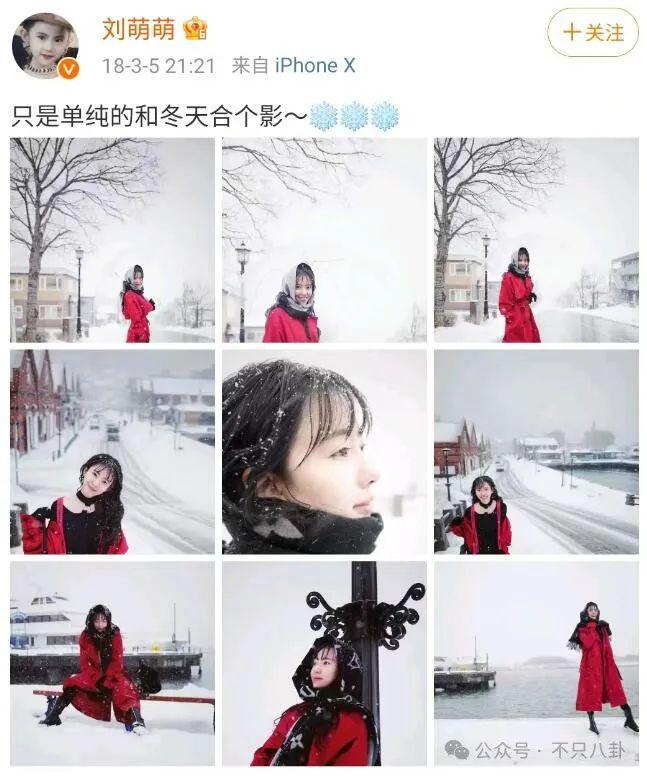The height and width of the screenshot is (777, 647).
Task: Open the 刘萌萌 username link
Action: pos(137,28)
